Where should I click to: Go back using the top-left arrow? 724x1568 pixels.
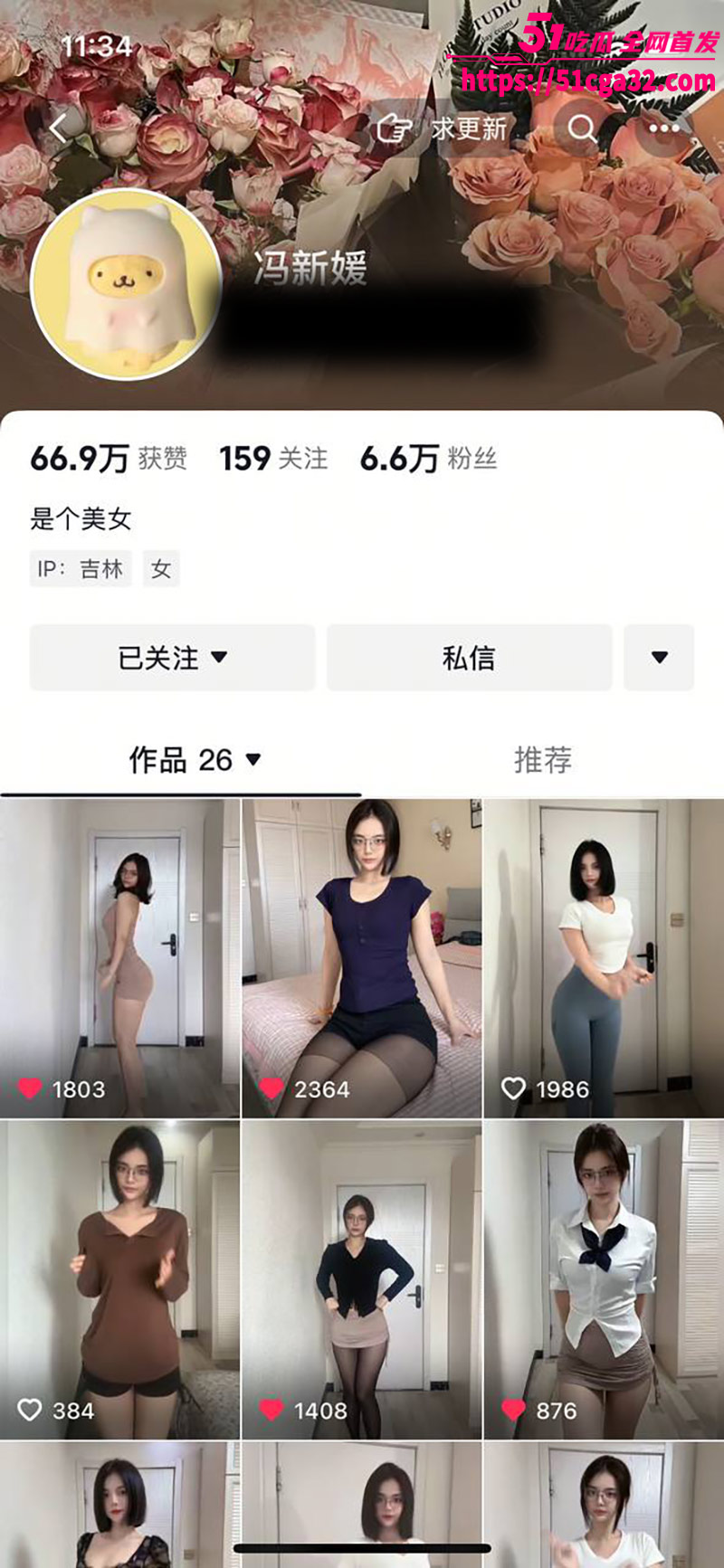click(59, 128)
